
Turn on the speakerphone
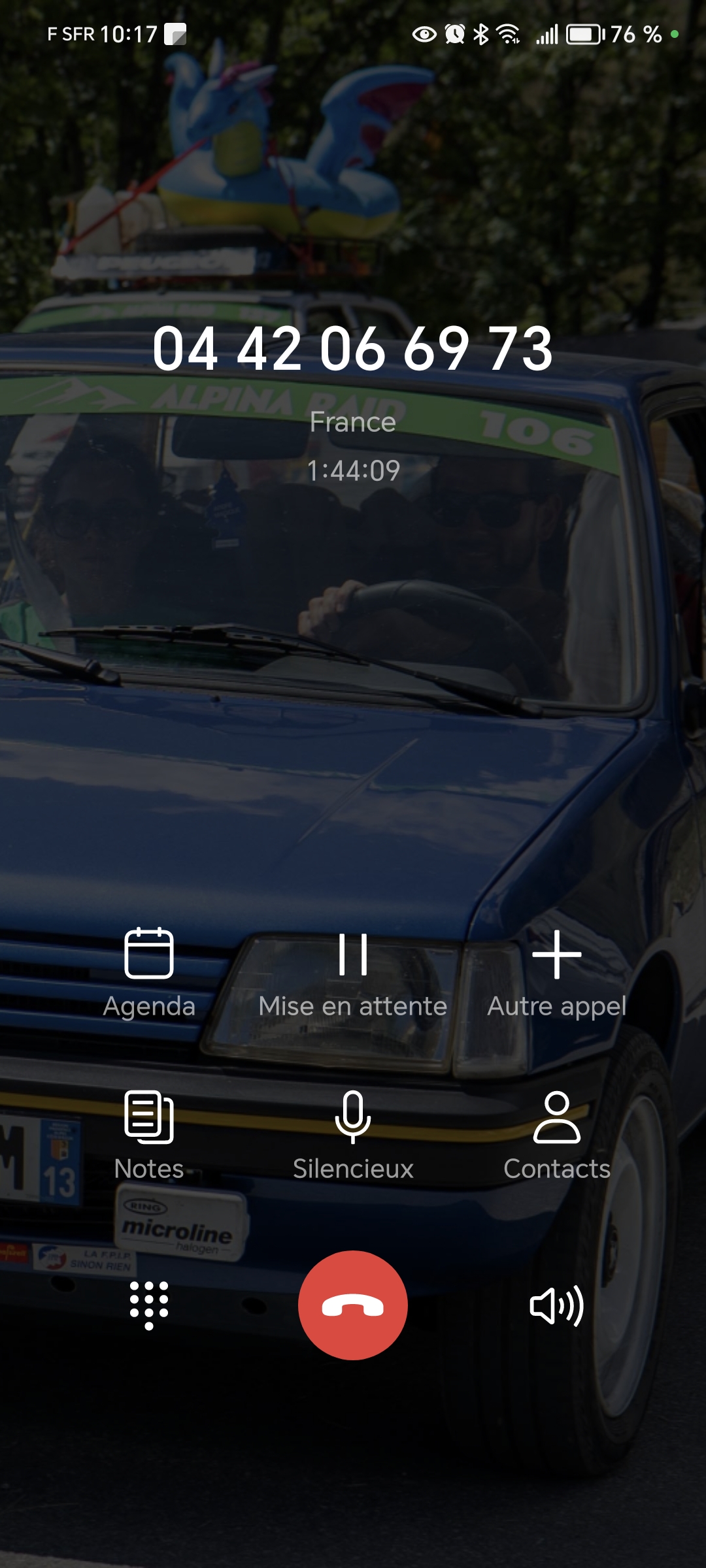[557, 1305]
